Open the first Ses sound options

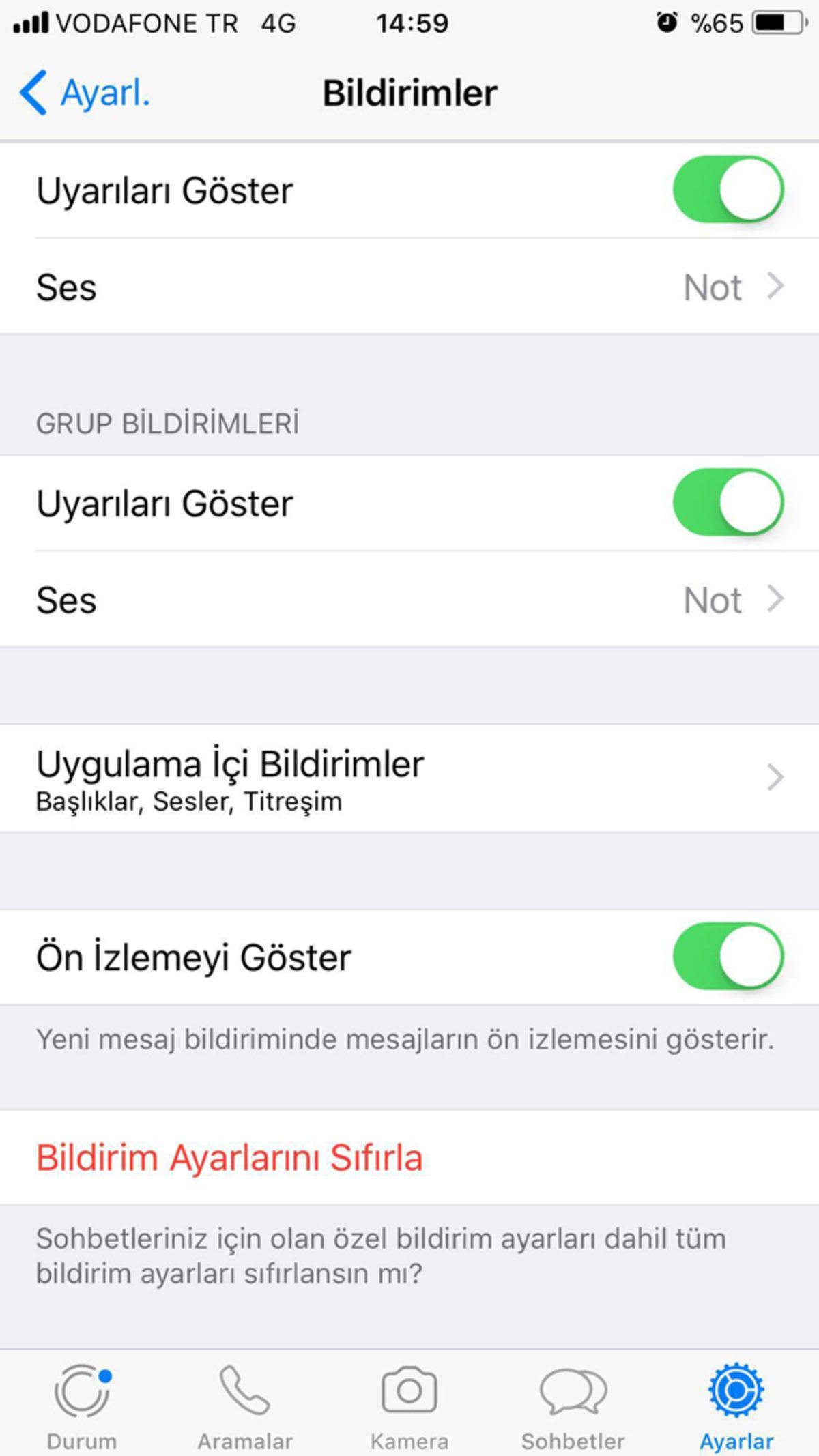(409, 287)
